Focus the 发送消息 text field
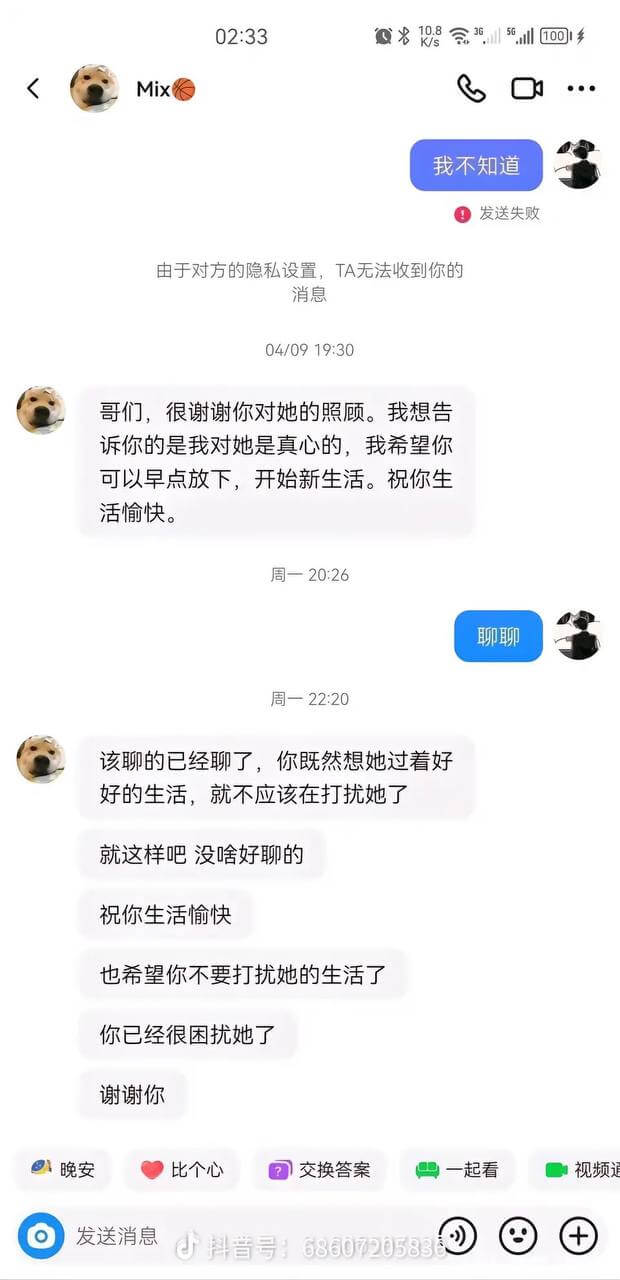 tap(200, 1236)
